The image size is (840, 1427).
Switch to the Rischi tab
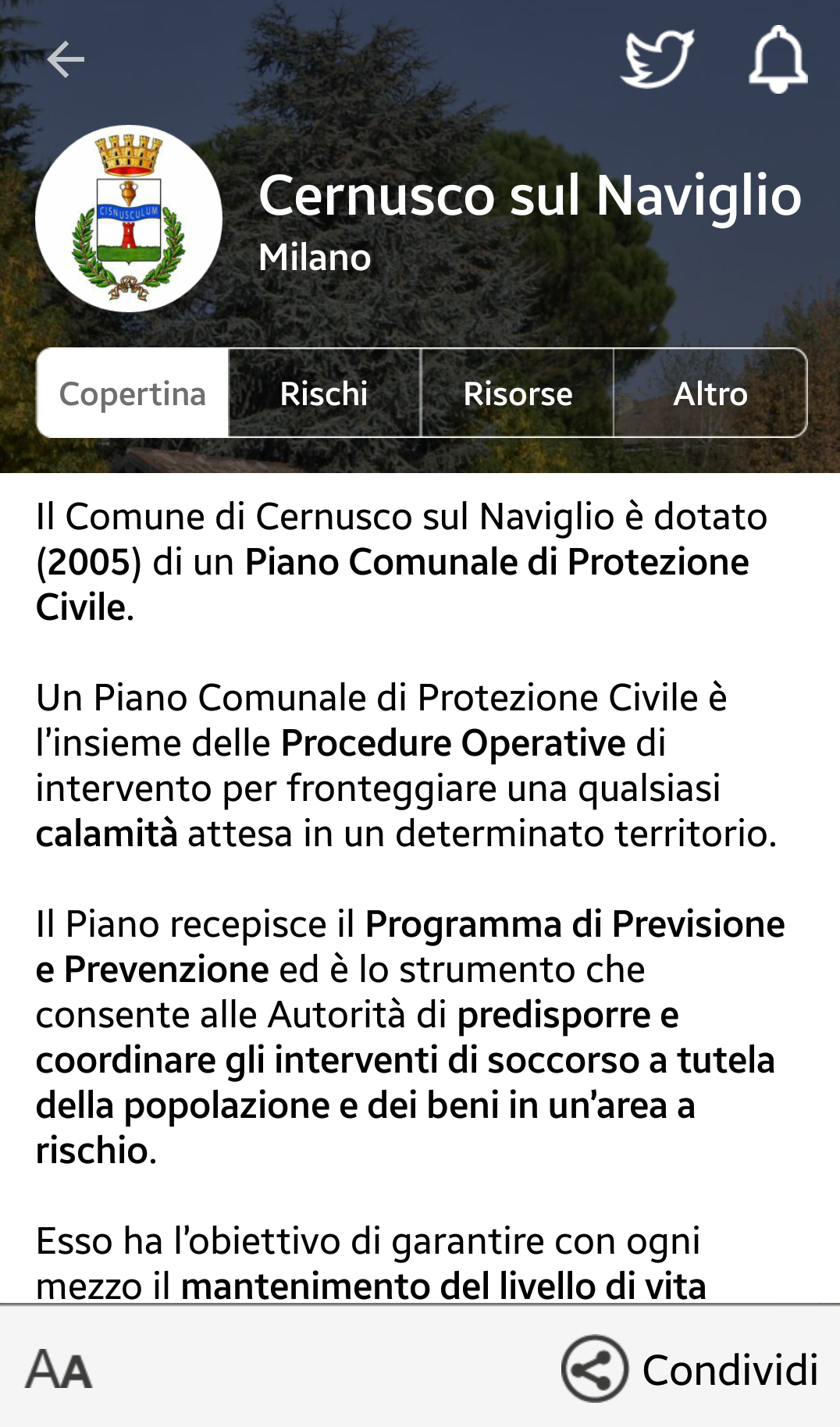coord(324,393)
